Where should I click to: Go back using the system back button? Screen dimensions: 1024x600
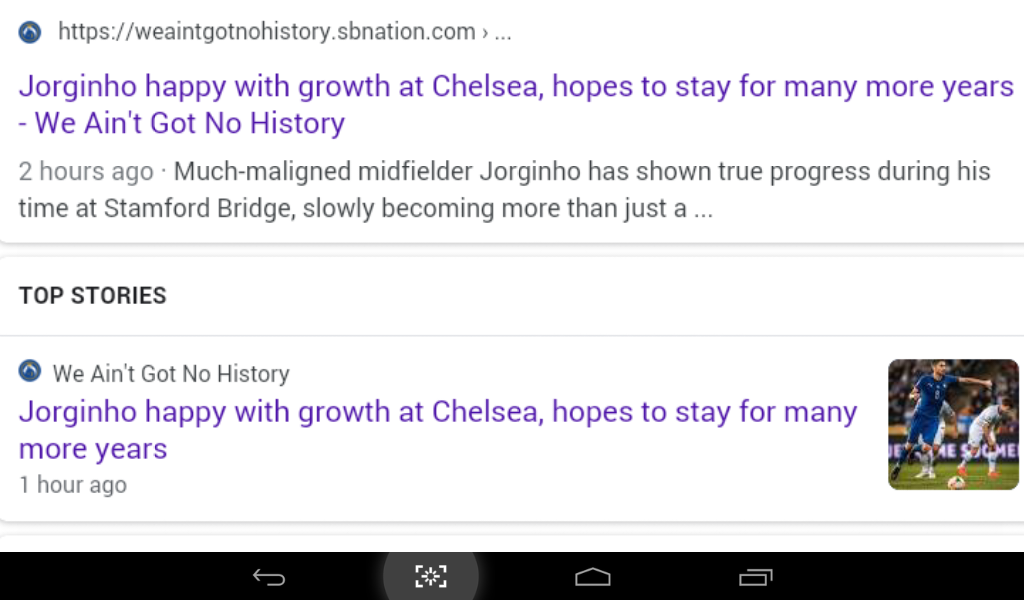point(268,577)
